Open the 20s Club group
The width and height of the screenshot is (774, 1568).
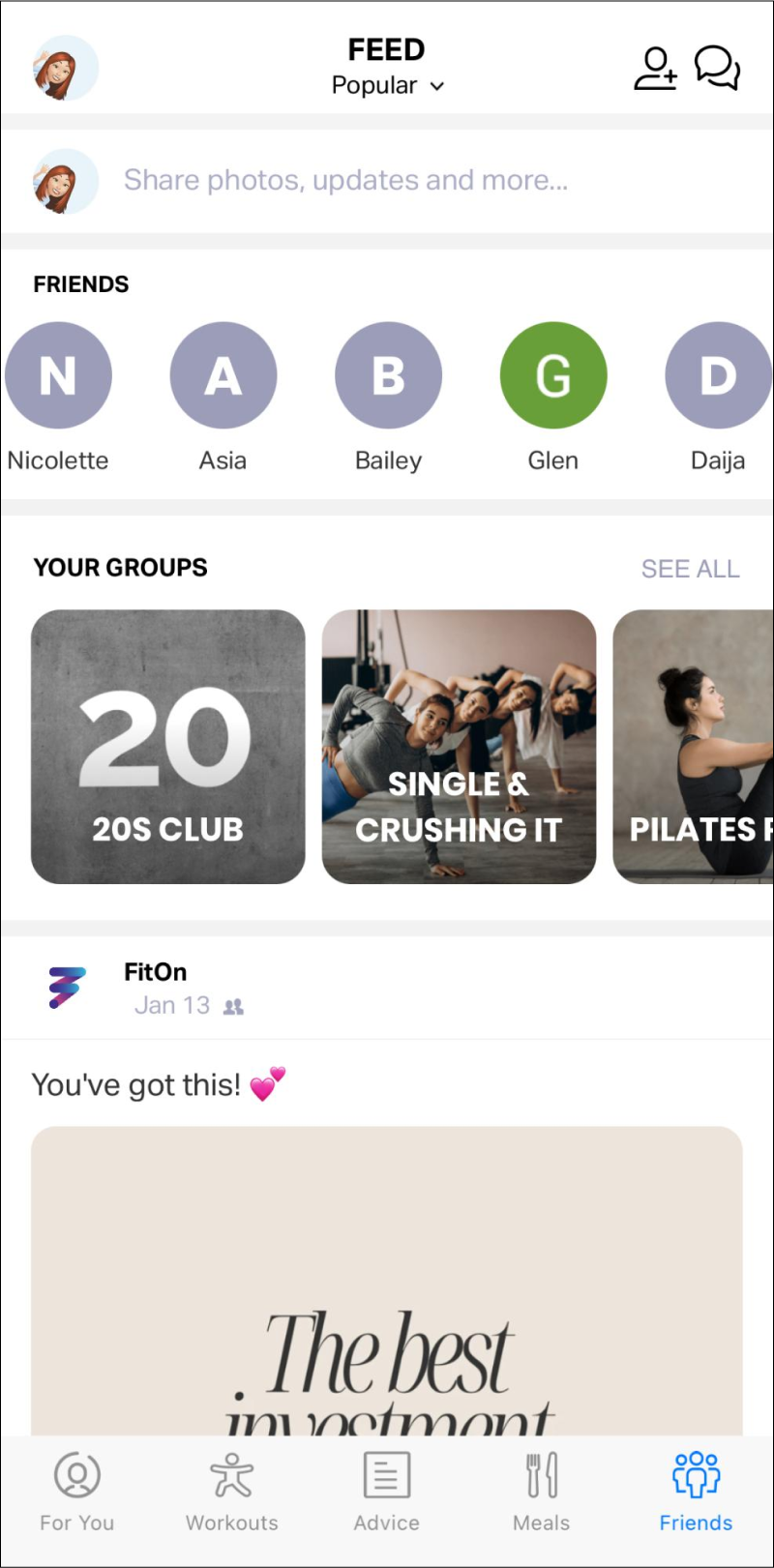pyautogui.click(x=168, y=746)
